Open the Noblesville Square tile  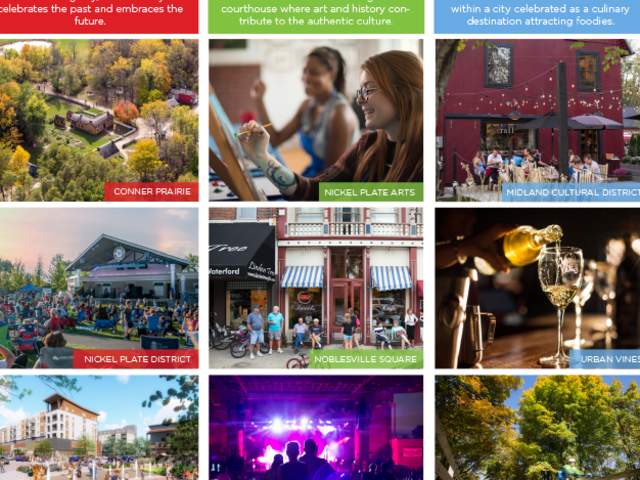point(315,288)
